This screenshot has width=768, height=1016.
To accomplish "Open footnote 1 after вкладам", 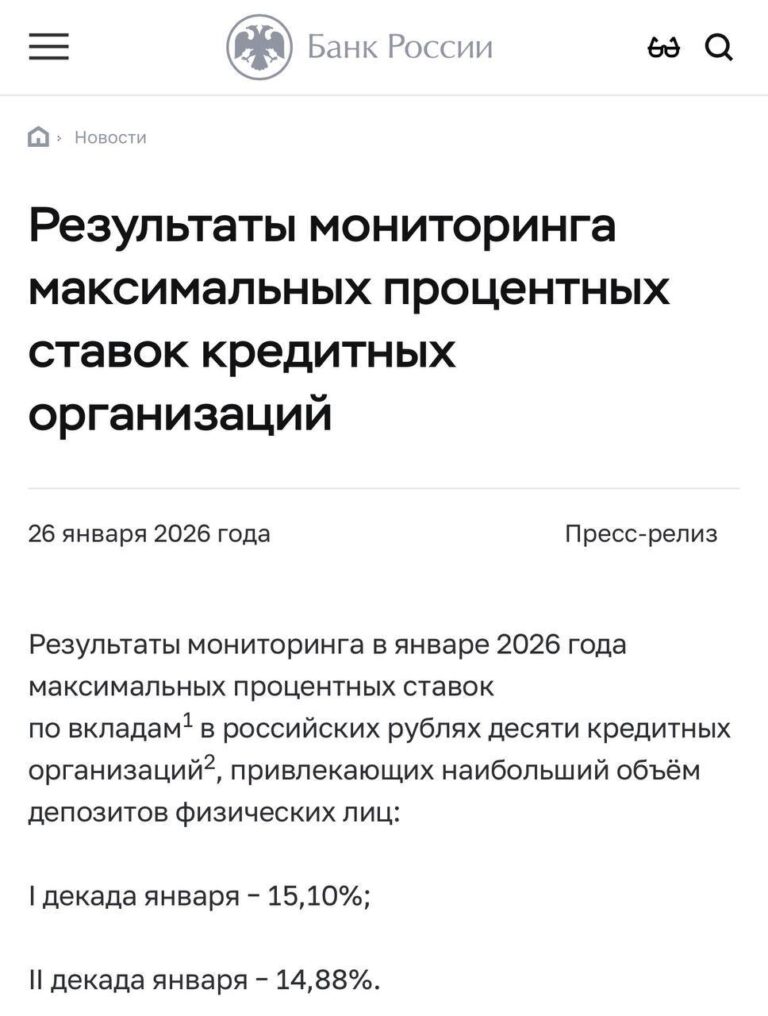I will click(188, 719).
